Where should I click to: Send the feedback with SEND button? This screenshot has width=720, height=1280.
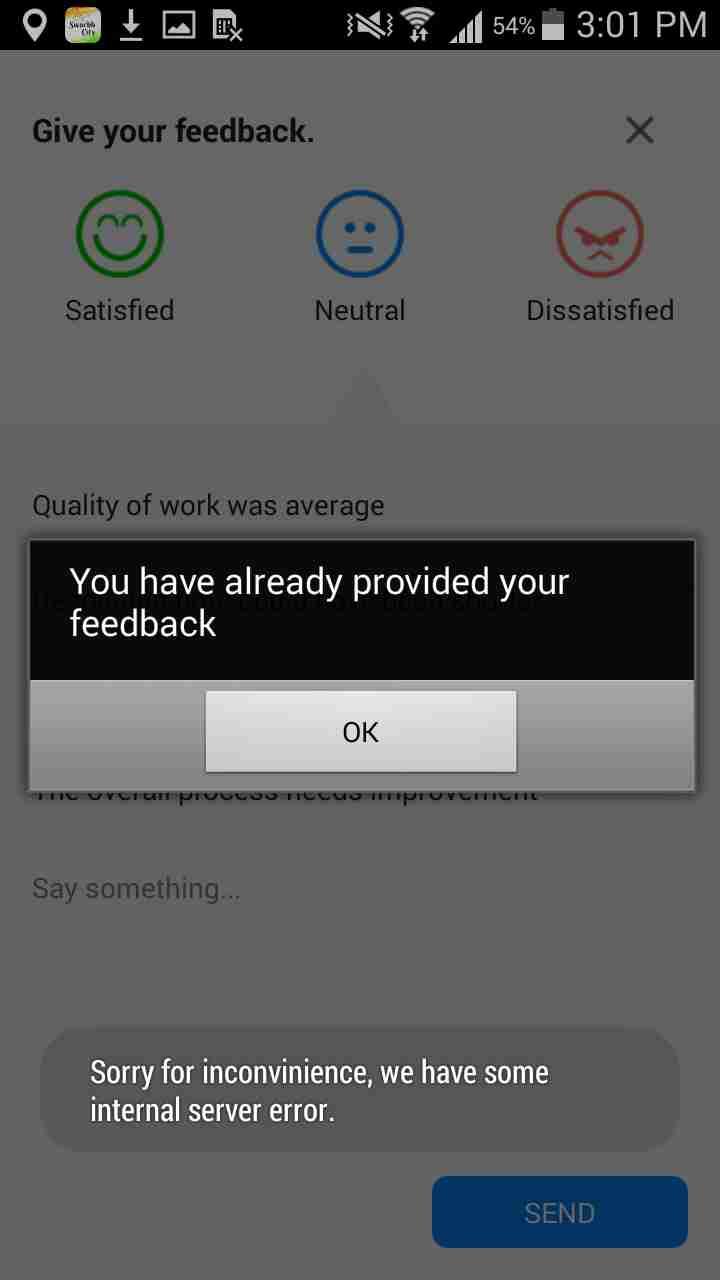tap(559, 1212)
